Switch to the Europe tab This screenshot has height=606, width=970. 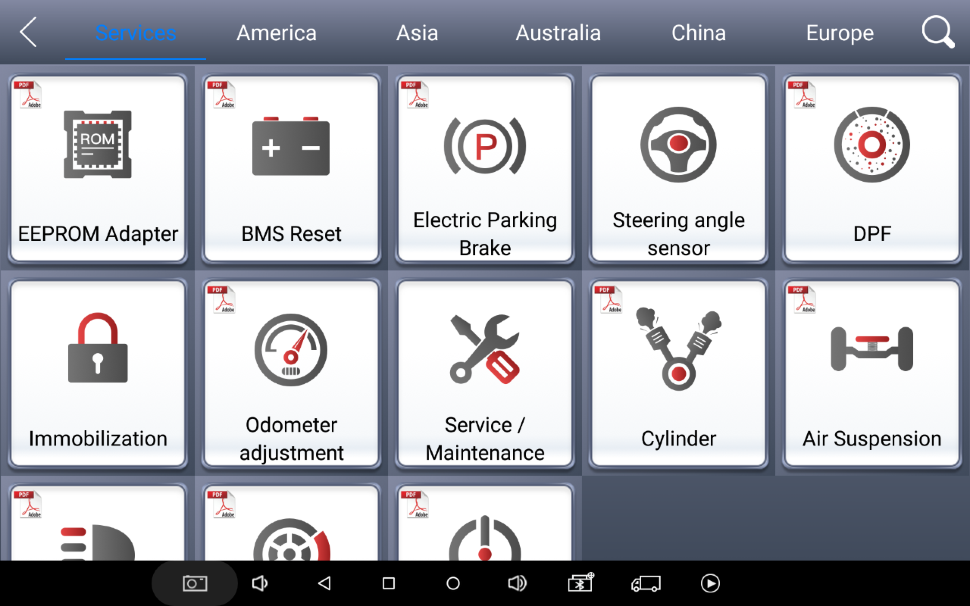click(839, 33)
